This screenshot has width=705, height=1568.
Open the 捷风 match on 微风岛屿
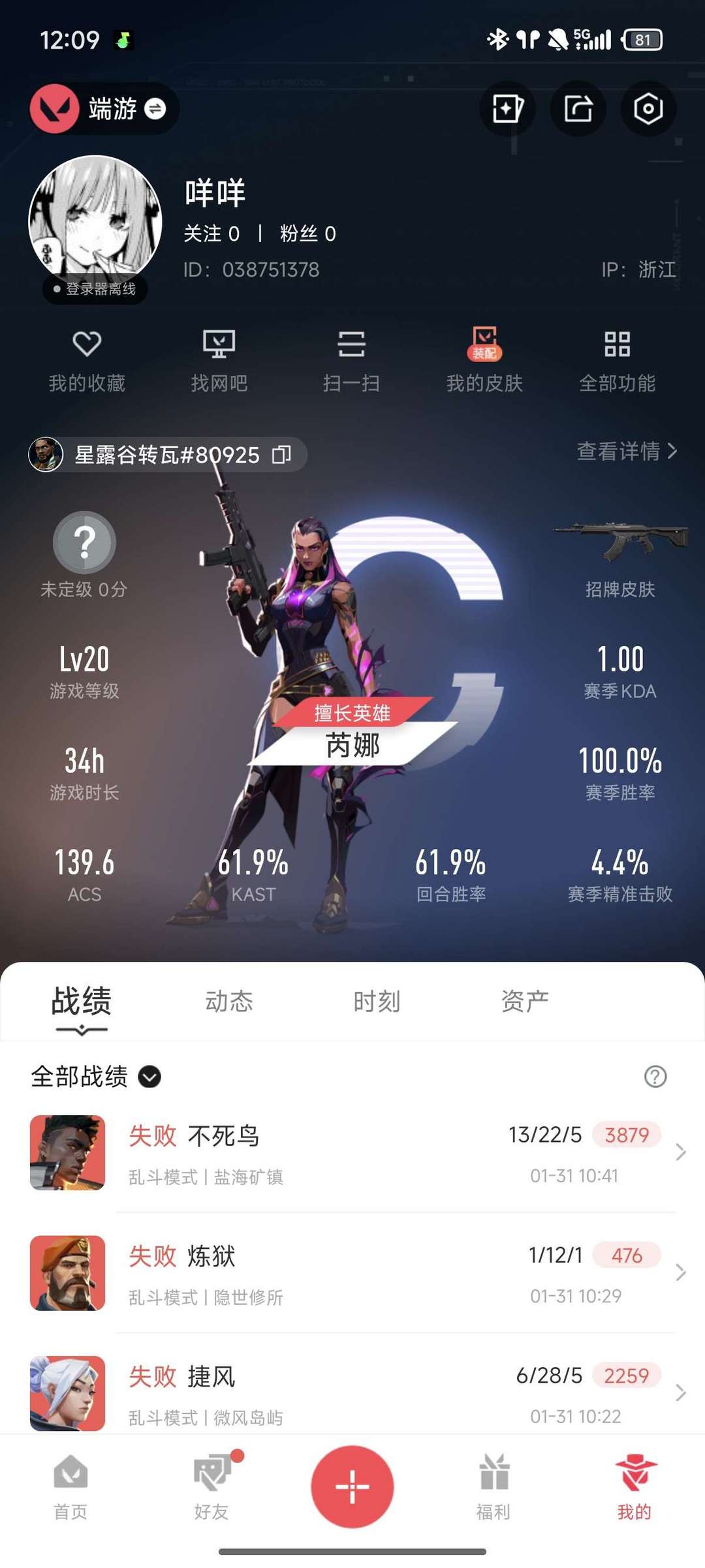click(352, 1392)
